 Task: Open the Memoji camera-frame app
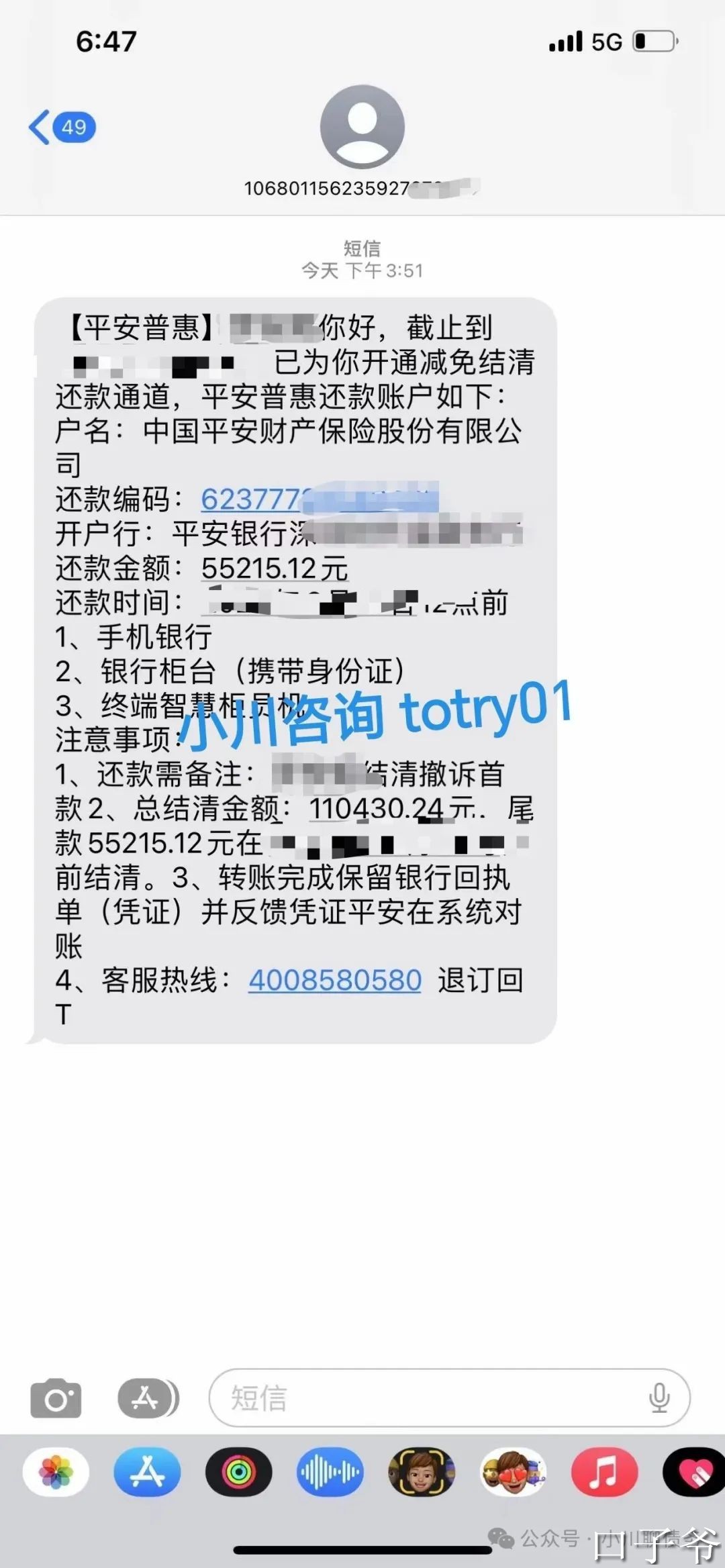pos(422,1473)
